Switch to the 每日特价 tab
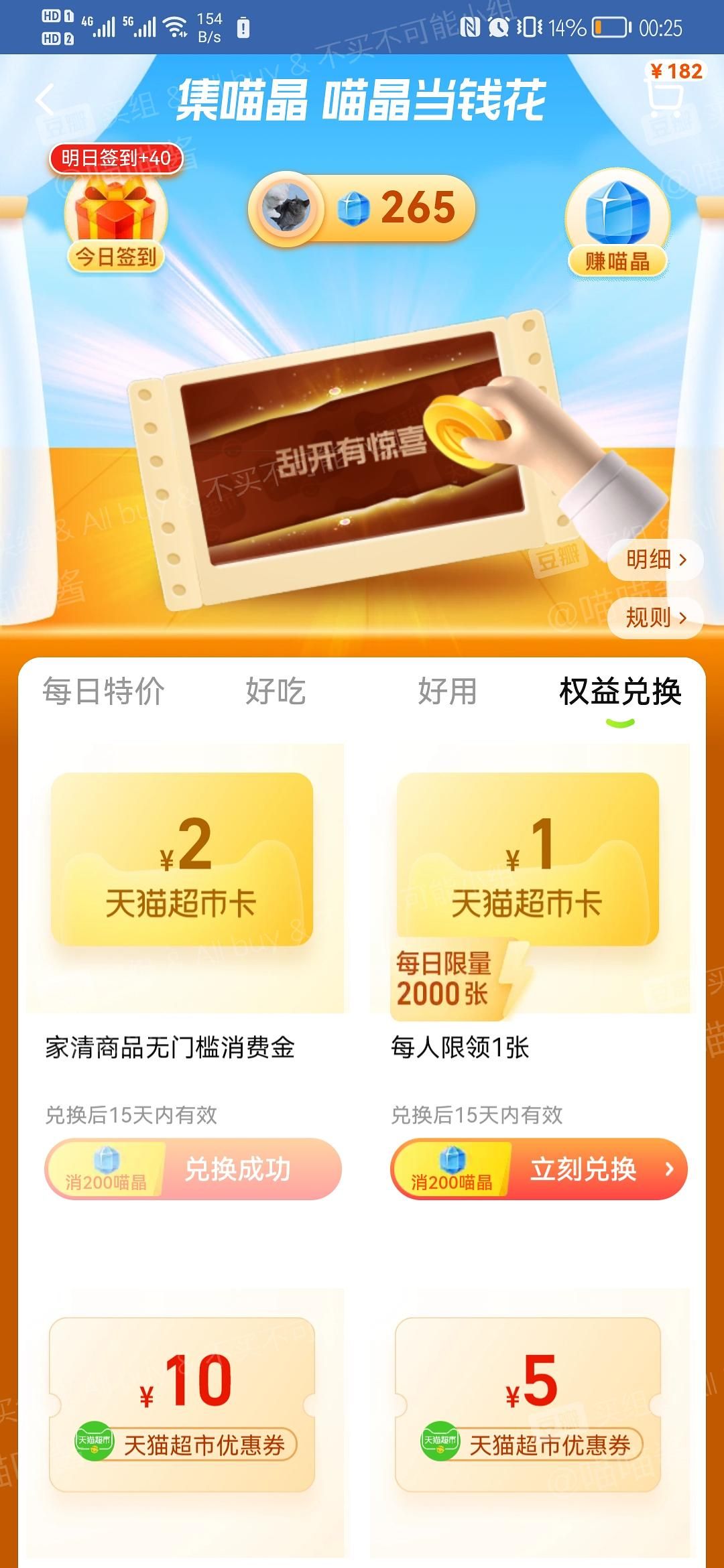724x1568 pixels. click(x=103, y=692)
